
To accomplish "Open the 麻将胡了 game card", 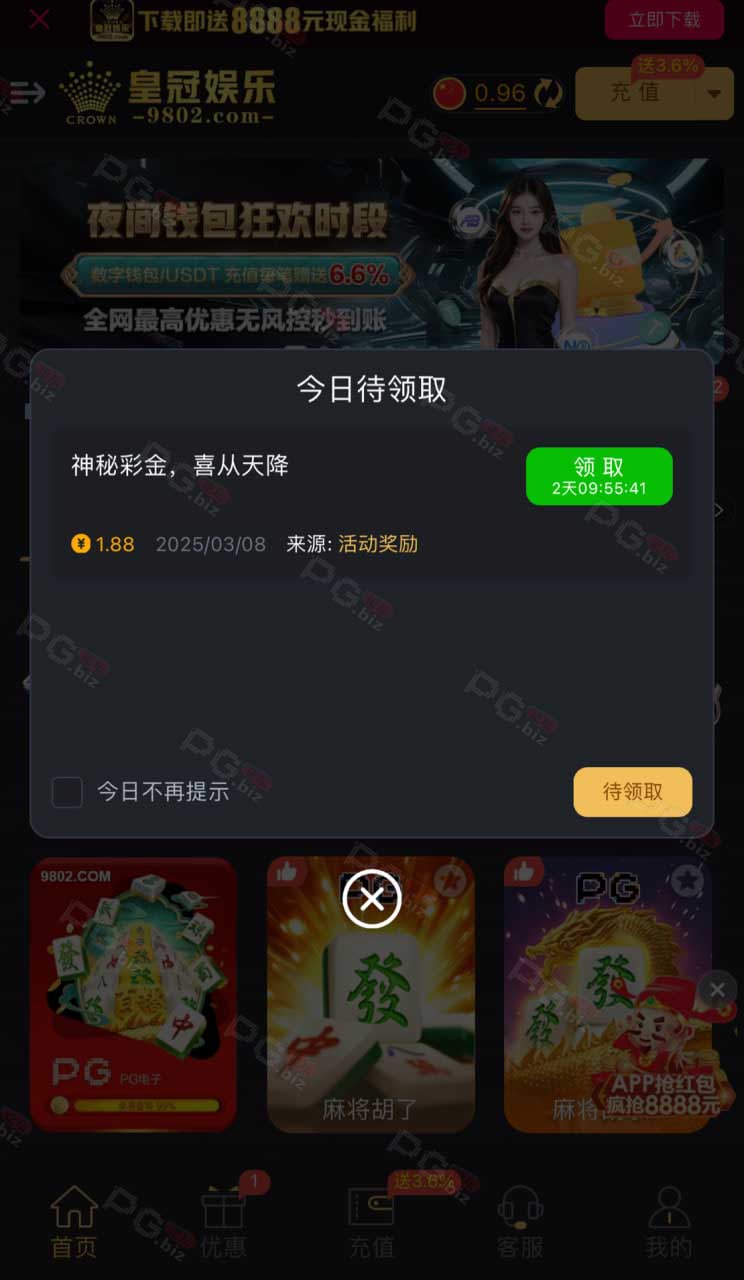I will [371, 993].
